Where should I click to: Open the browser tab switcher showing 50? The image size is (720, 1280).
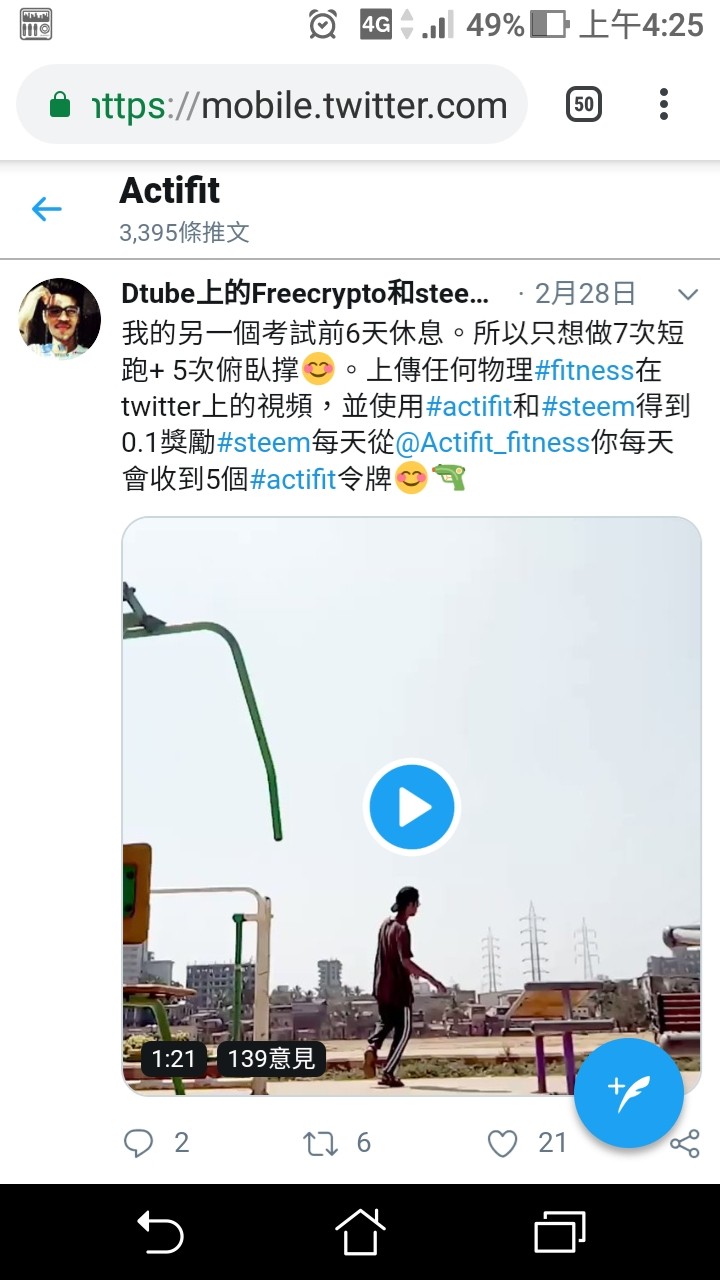[x=584, y=104]
